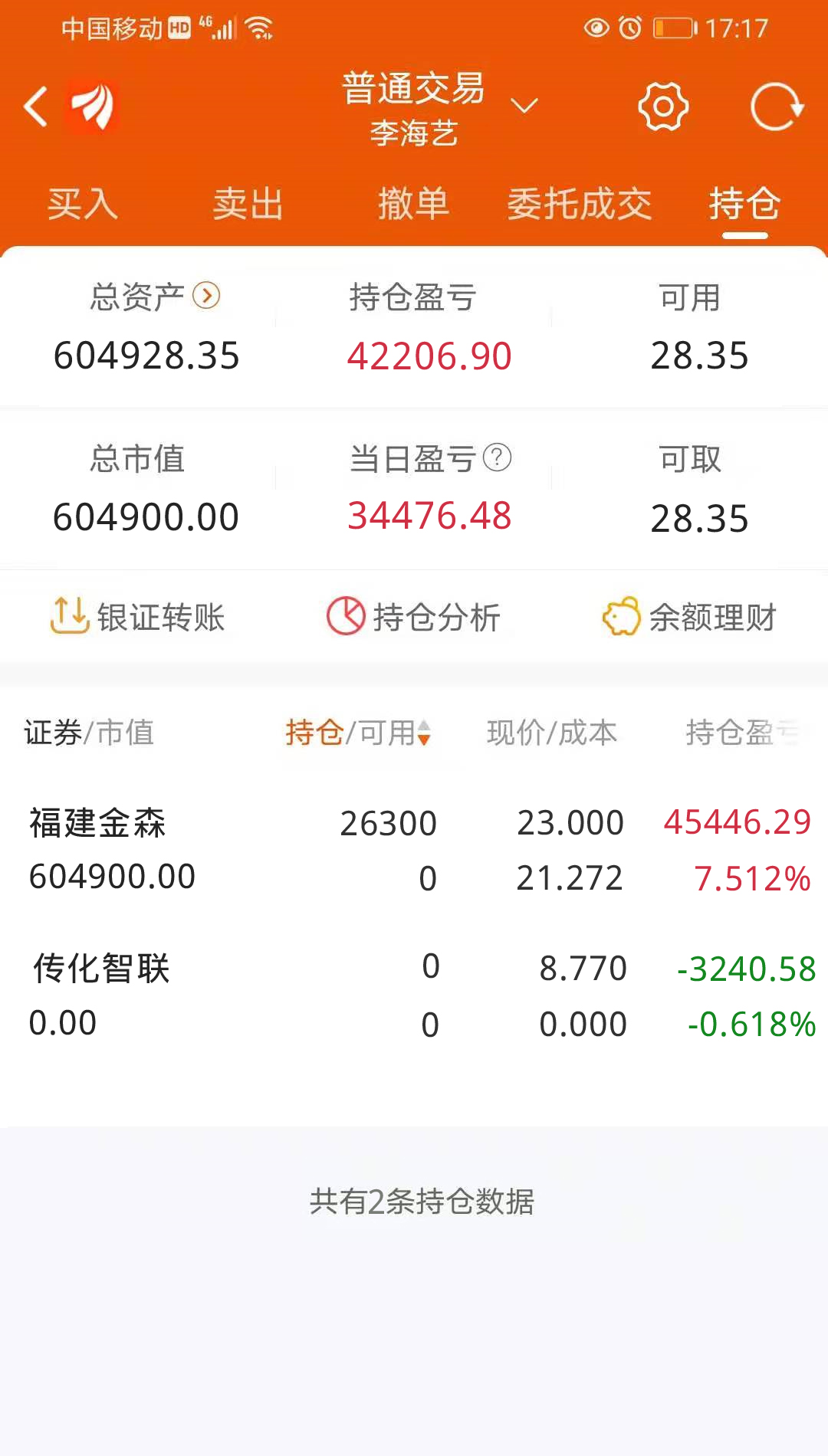Expand 证券/市值 column options
Screen dimensions: 828x1456
pos(87,733)
